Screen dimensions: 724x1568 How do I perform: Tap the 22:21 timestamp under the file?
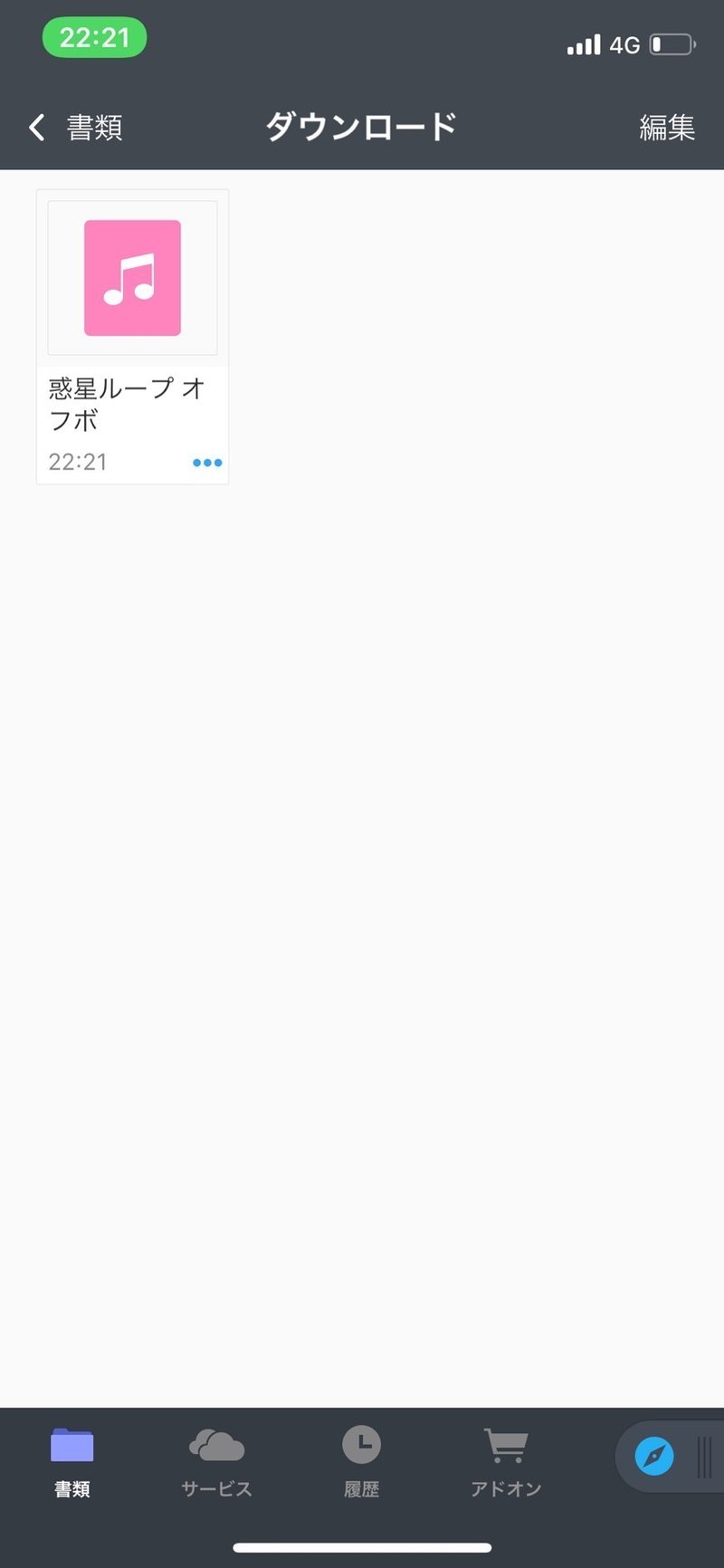(x=76, y=463)
